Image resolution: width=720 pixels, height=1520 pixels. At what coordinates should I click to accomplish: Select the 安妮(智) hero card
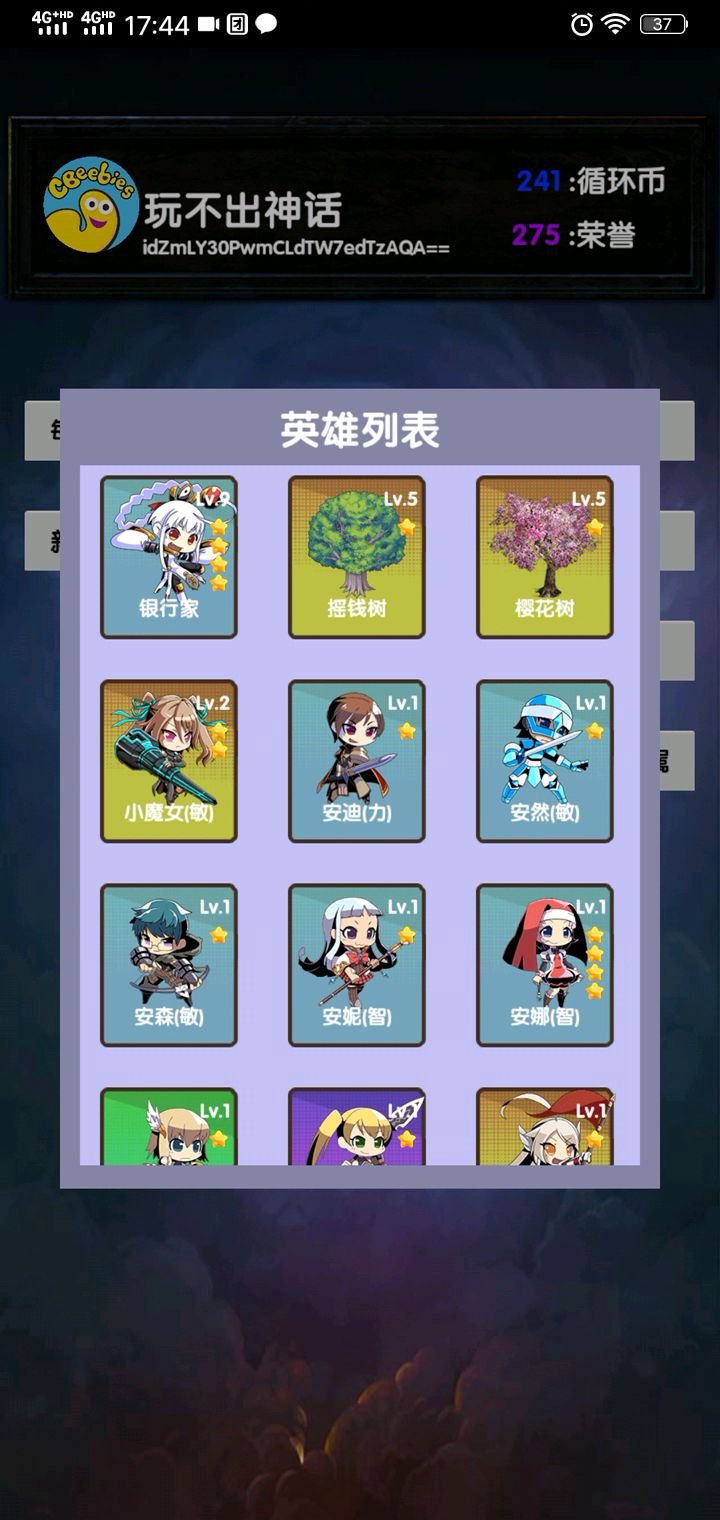357,965
